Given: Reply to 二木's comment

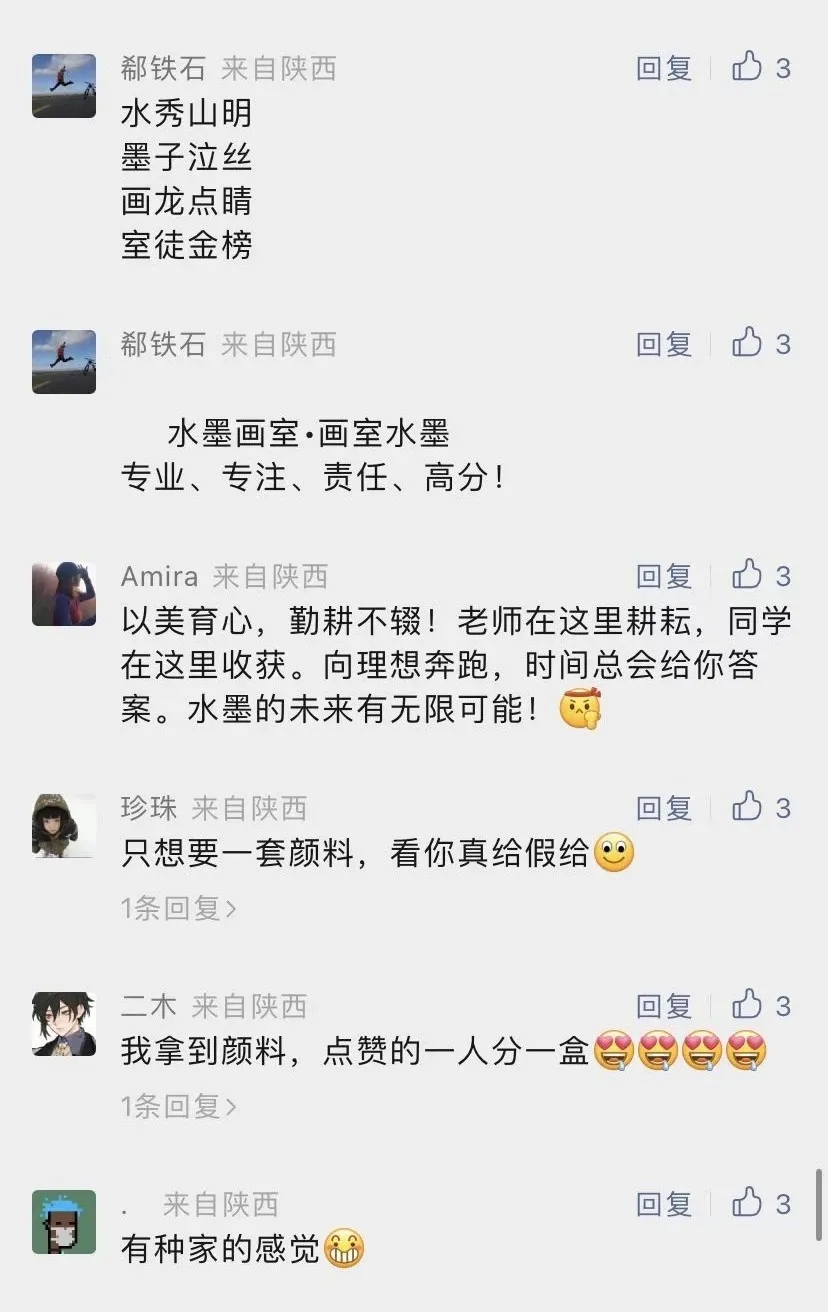Looking at the screenshot, I should (664, 1006).
